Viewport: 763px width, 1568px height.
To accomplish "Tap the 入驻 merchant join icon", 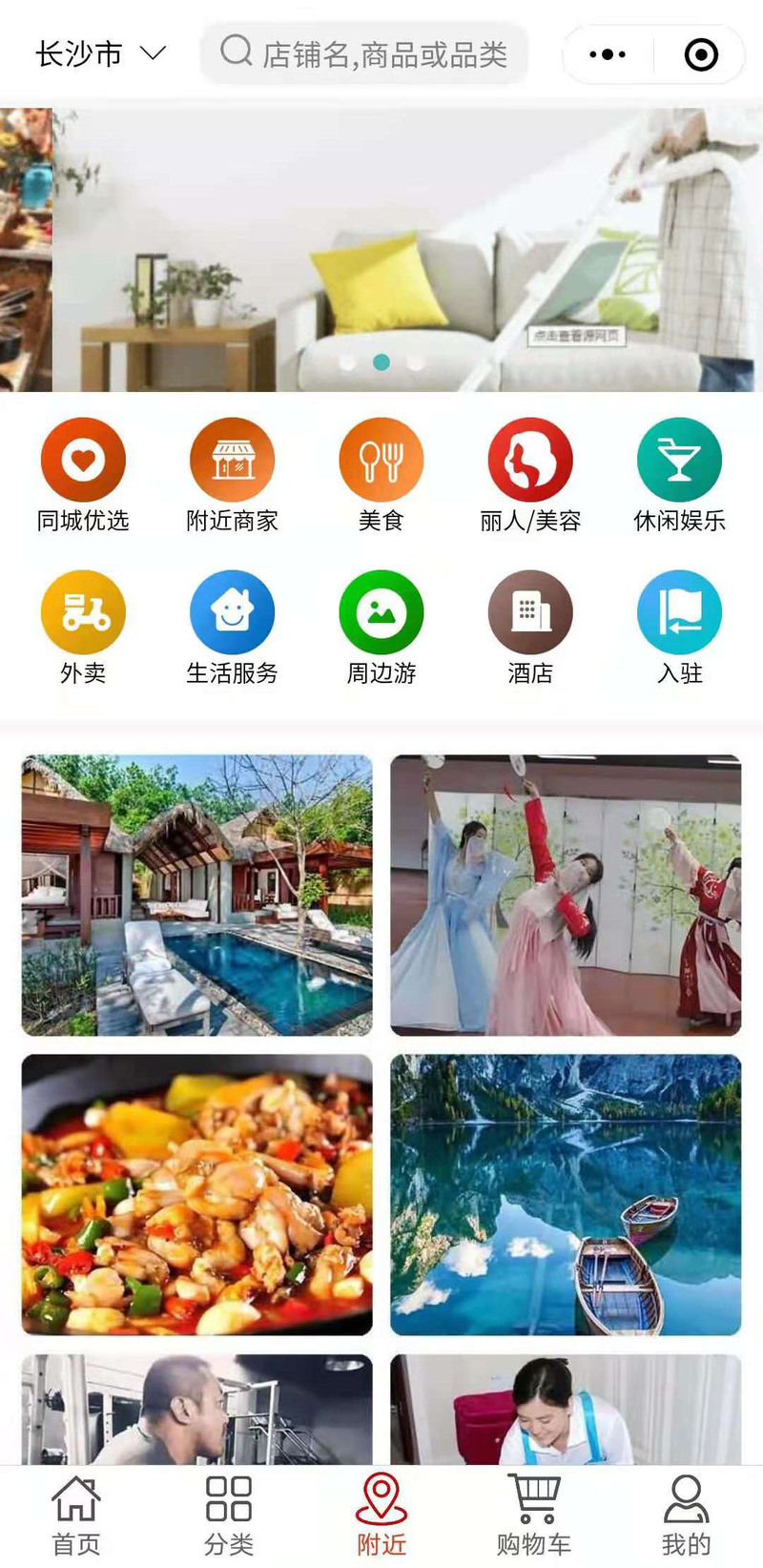I will coord(679,613).
